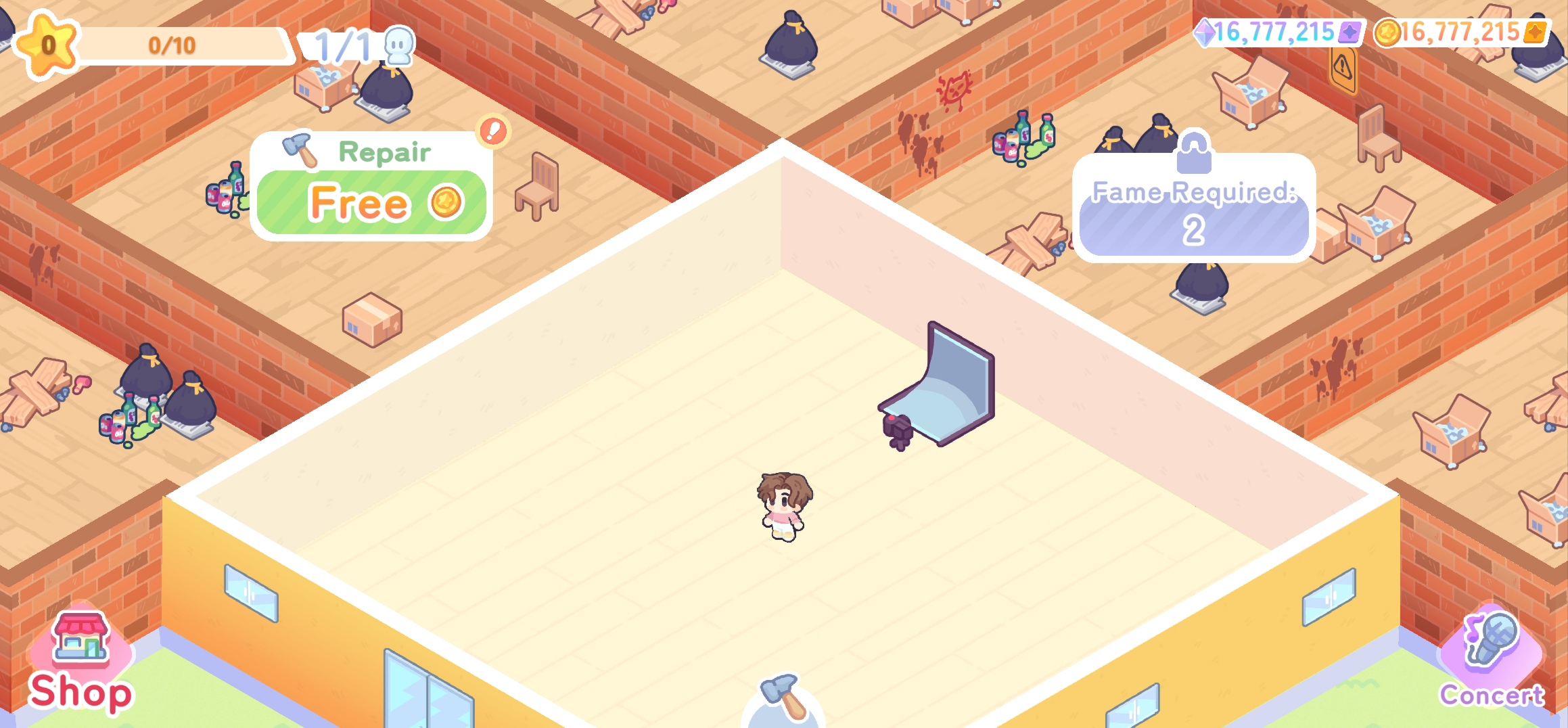Viewport: 1568px width, 728px height.
Task: Add more purple gems
Action: pos(1350,32)
